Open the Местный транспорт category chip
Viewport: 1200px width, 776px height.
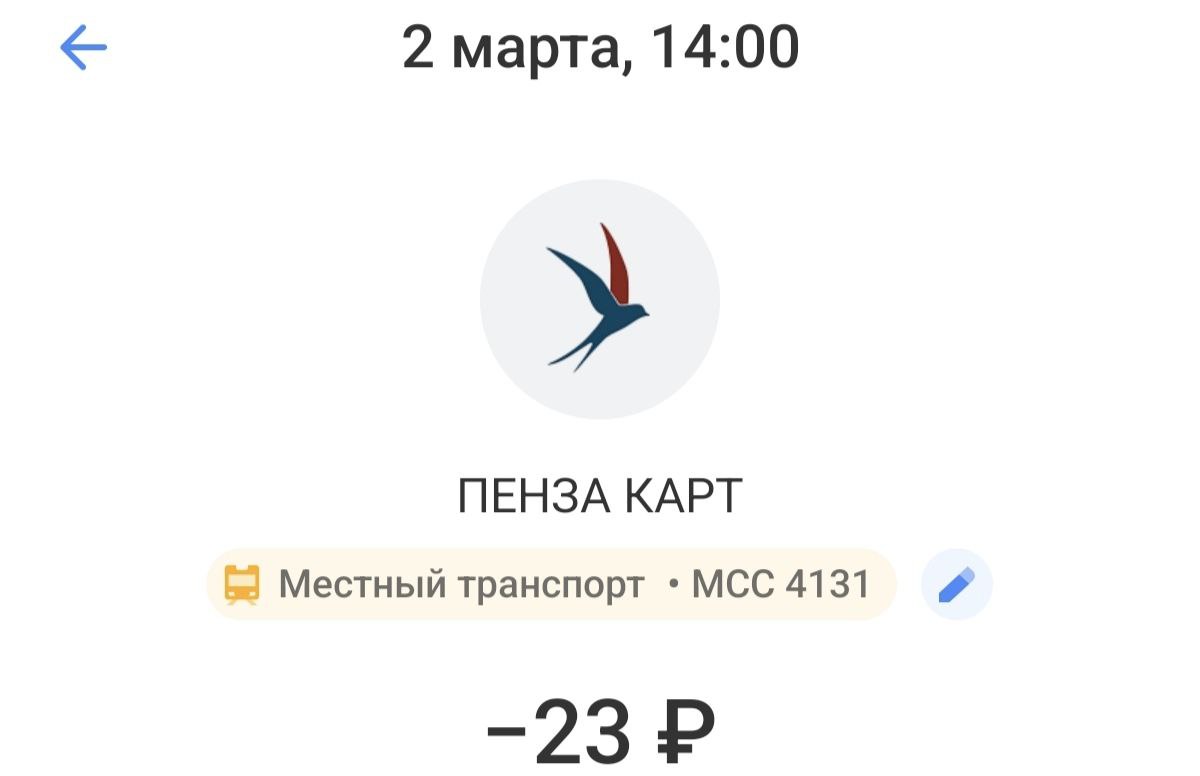click(550, 584)
